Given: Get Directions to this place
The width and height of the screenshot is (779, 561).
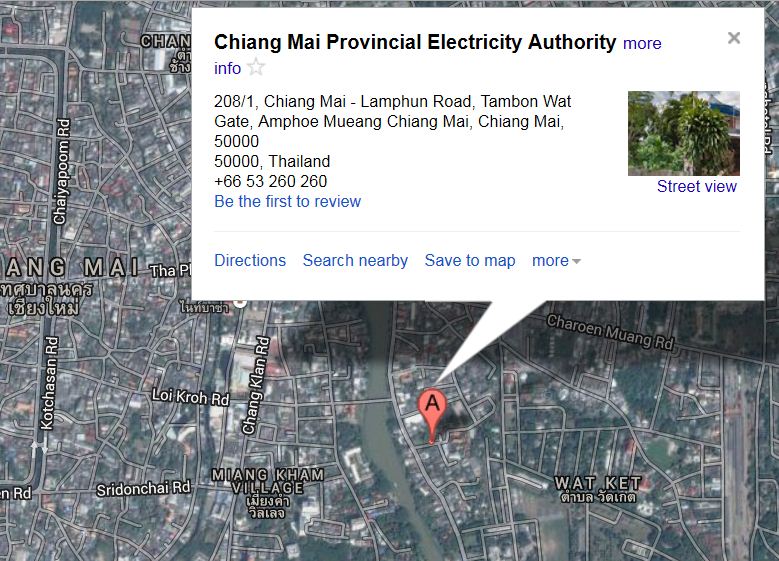Looking at the screenshot, I should pyautogui.click(x=250, y=260).
